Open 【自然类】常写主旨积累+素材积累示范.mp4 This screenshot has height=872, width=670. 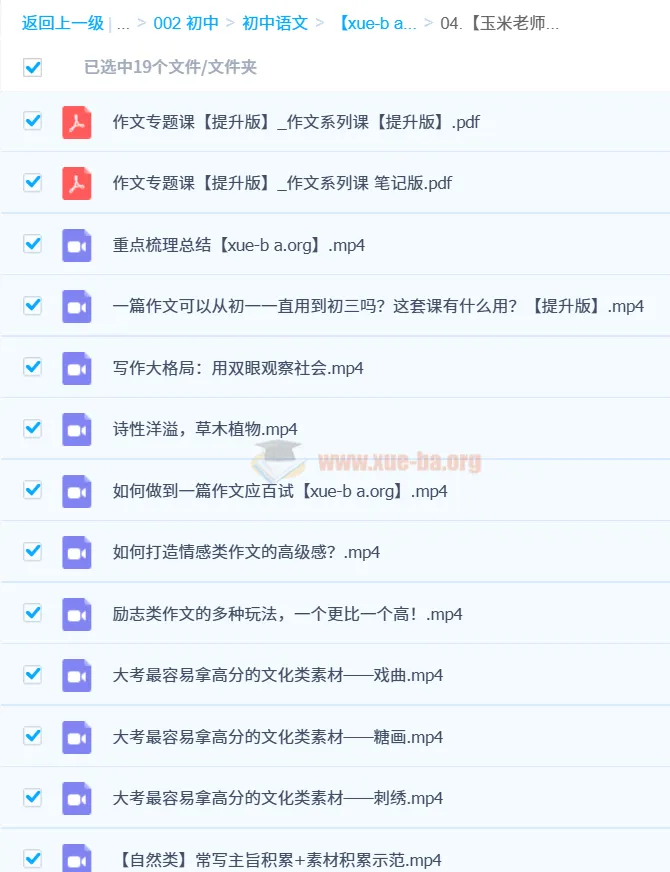click(278, 859)
